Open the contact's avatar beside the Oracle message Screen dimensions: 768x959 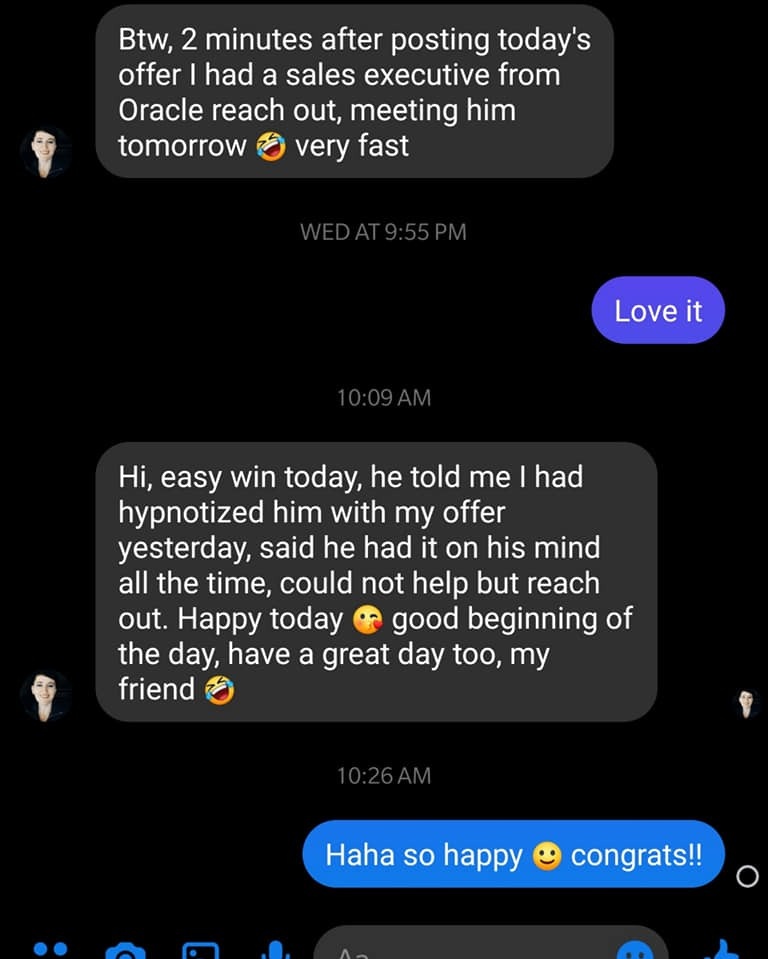pyautogui.click(x=46, y=151)
